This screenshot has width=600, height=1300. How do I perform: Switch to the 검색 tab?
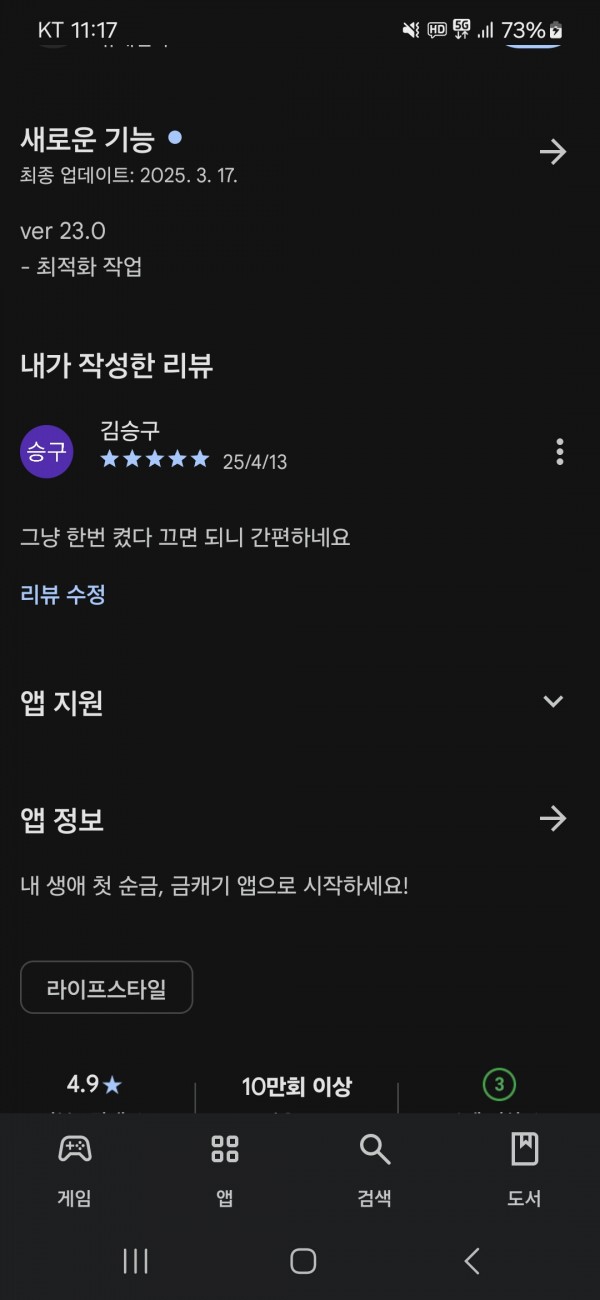(375, 1170)
